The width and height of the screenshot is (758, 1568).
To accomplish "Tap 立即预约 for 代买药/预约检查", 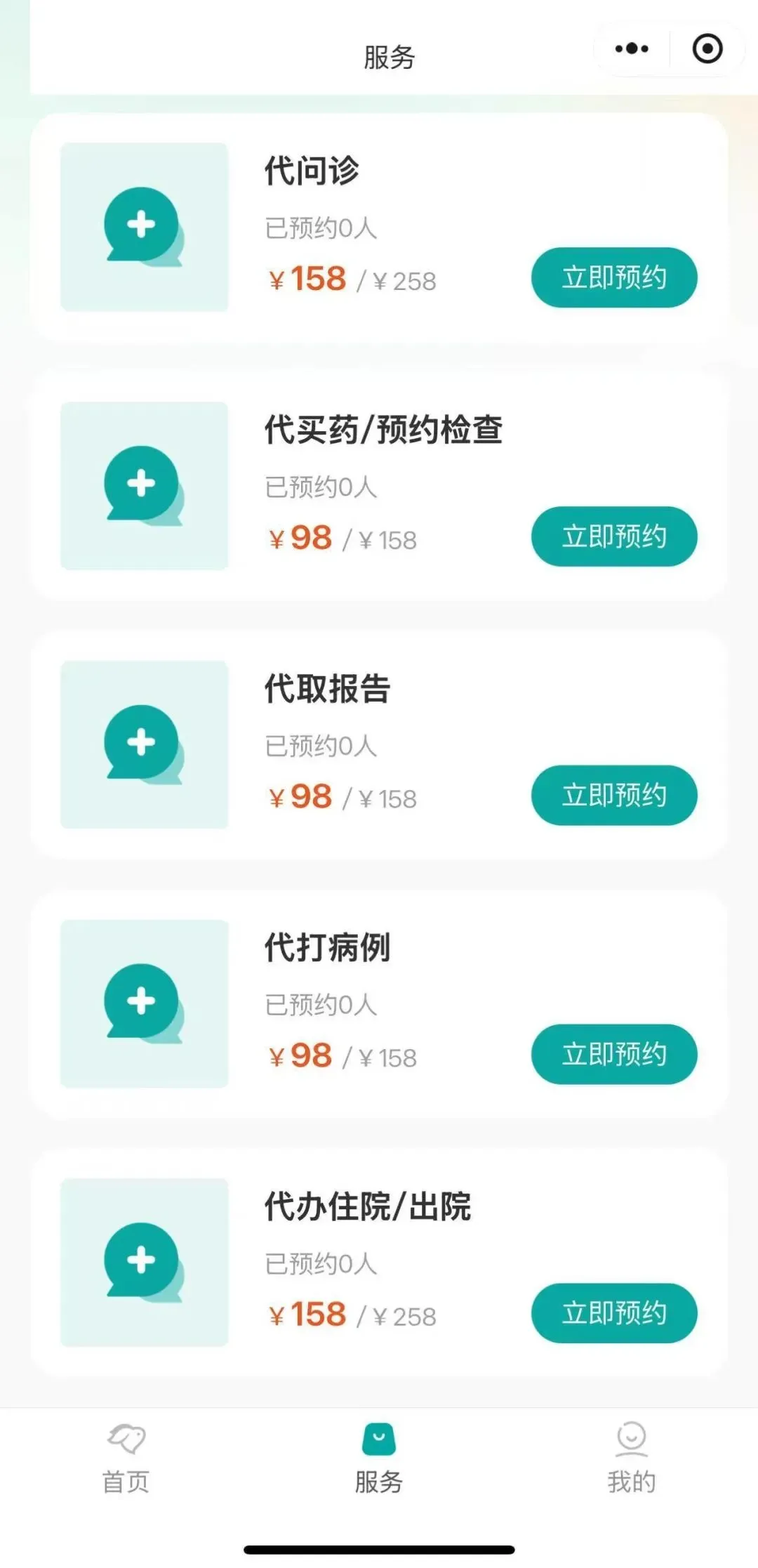I will 614,536.
